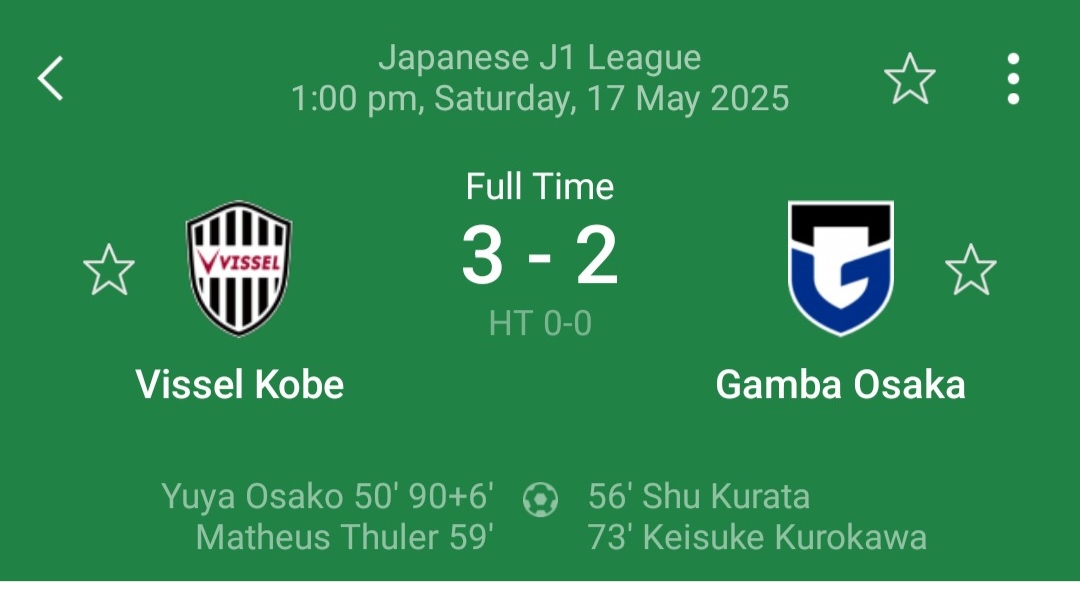Star Vissel Kobe as a favourite team
The width and height of the screenshot is (1080, 600).
[x=108, y=270]
